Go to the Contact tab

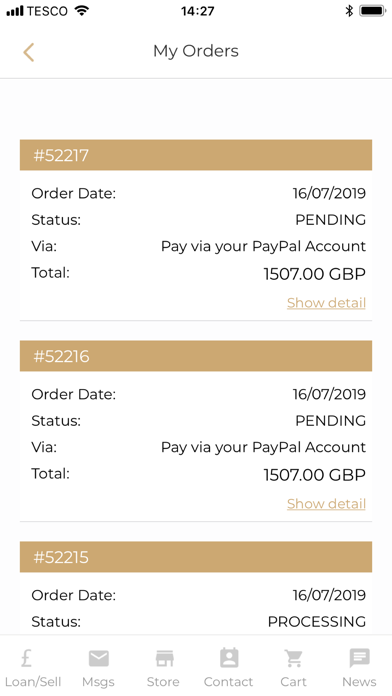pyautogui.click(x=229, y=667)
